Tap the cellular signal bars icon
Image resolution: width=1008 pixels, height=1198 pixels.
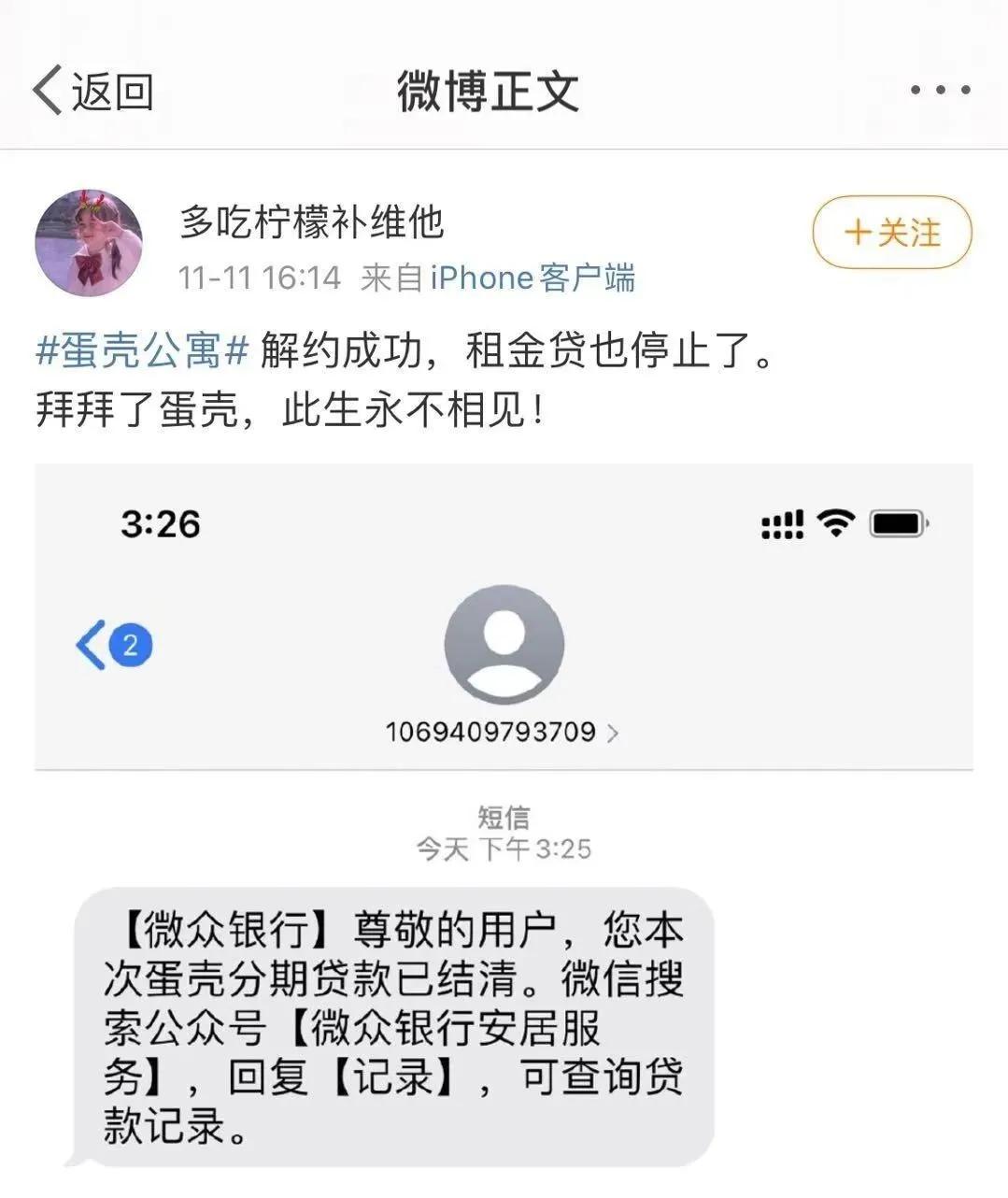point(781,525)
